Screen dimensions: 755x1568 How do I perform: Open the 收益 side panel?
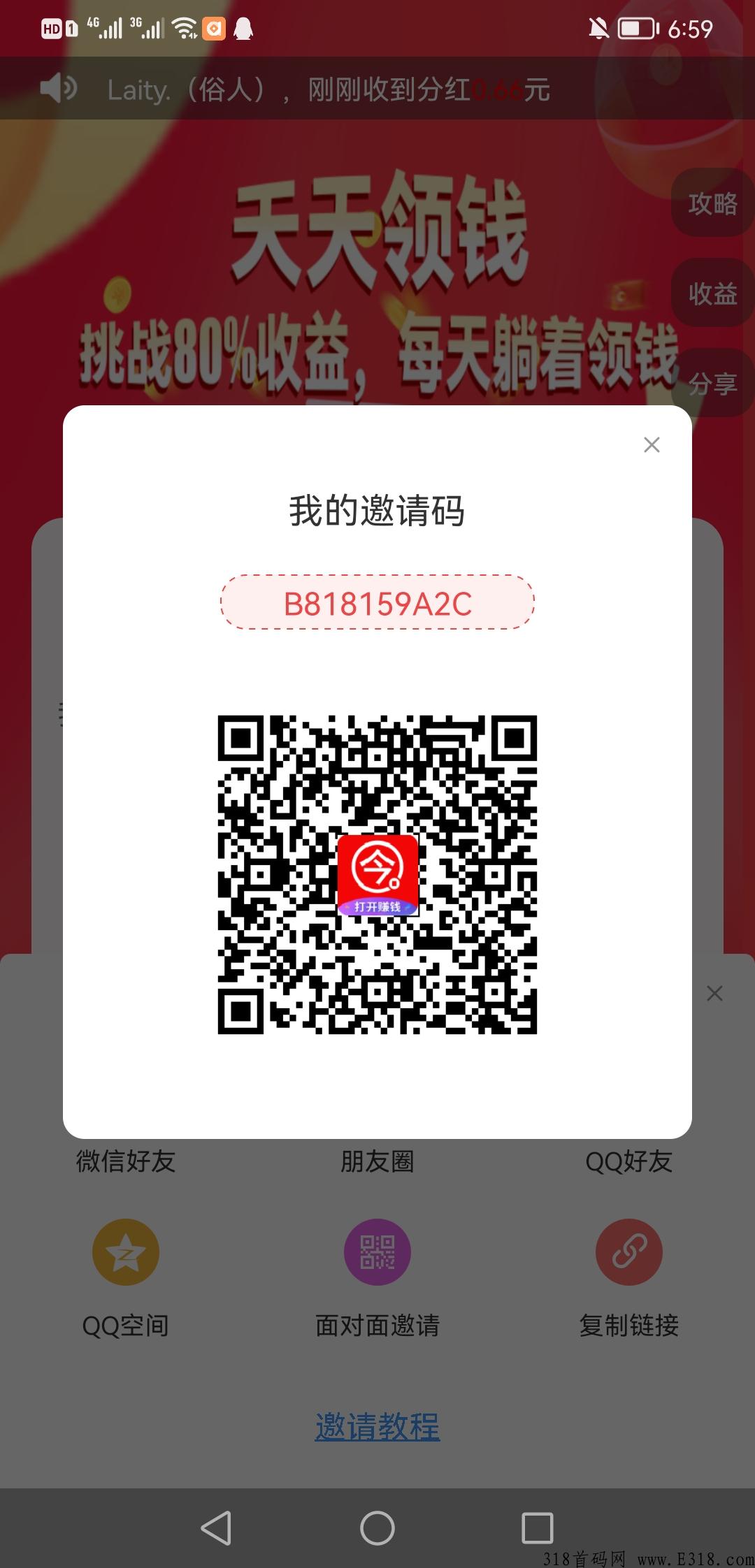713,293
